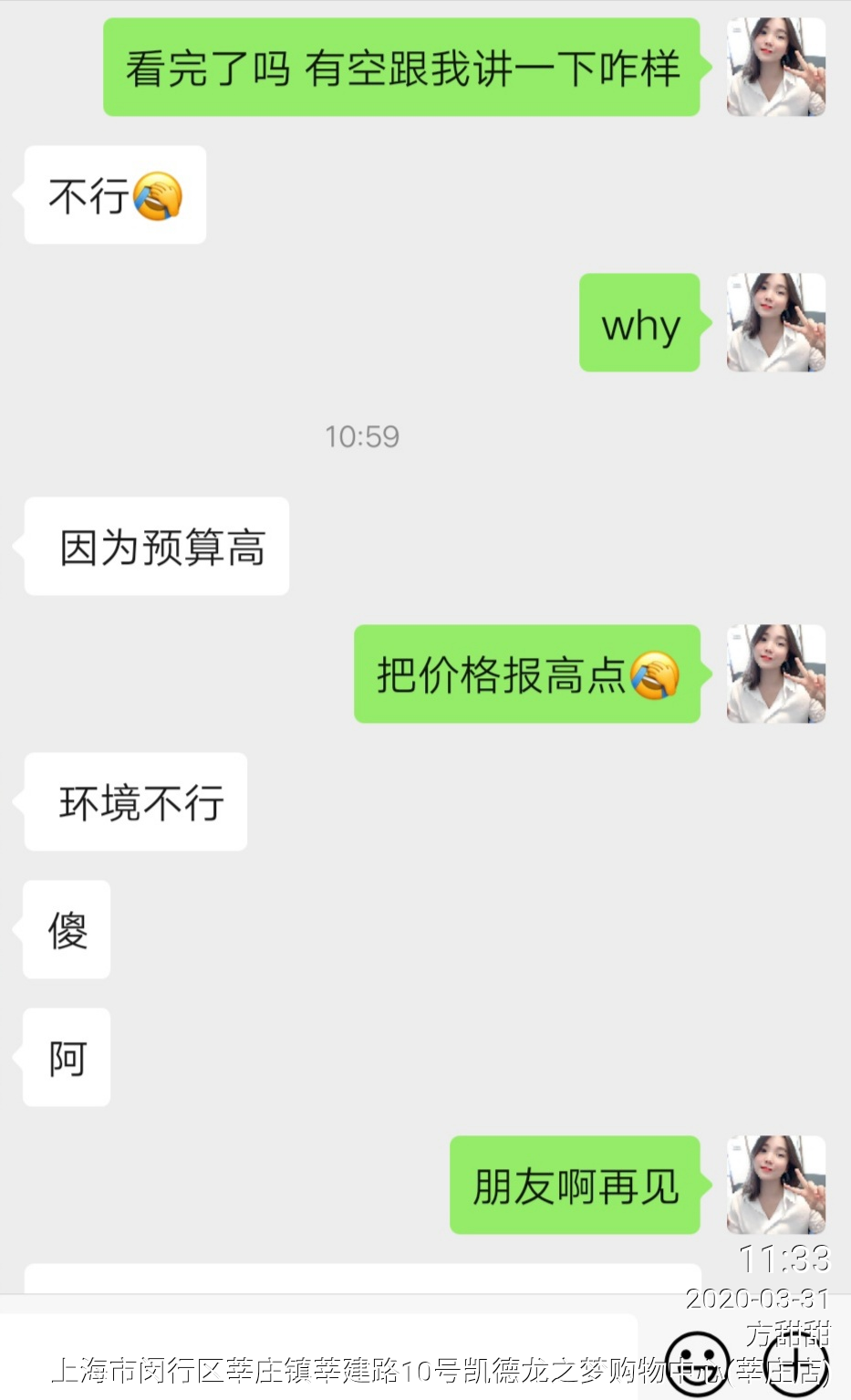This screenshot has height=1400, width=851.
Task: Tap the avatar beside "把价格报高点" message
Action: pyautogui.click(x=775, y=674)
